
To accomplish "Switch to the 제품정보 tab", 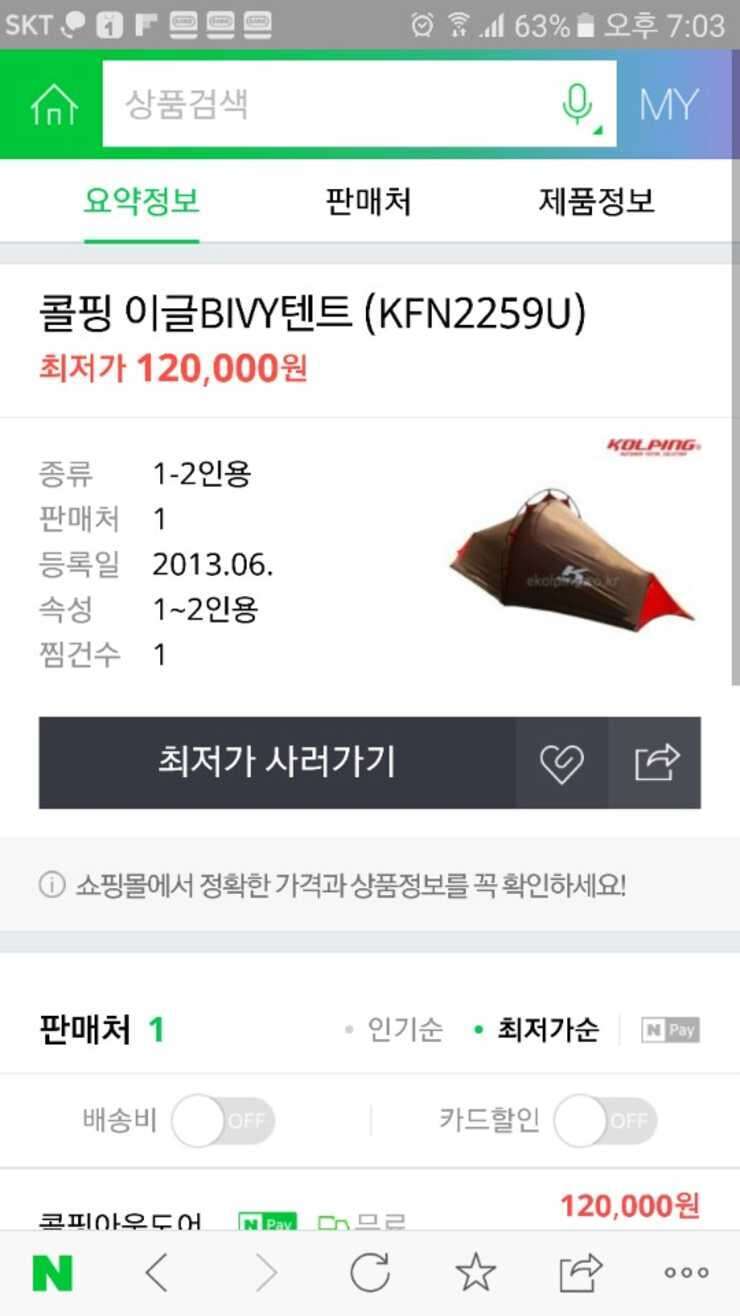I will tap(596, 202).
